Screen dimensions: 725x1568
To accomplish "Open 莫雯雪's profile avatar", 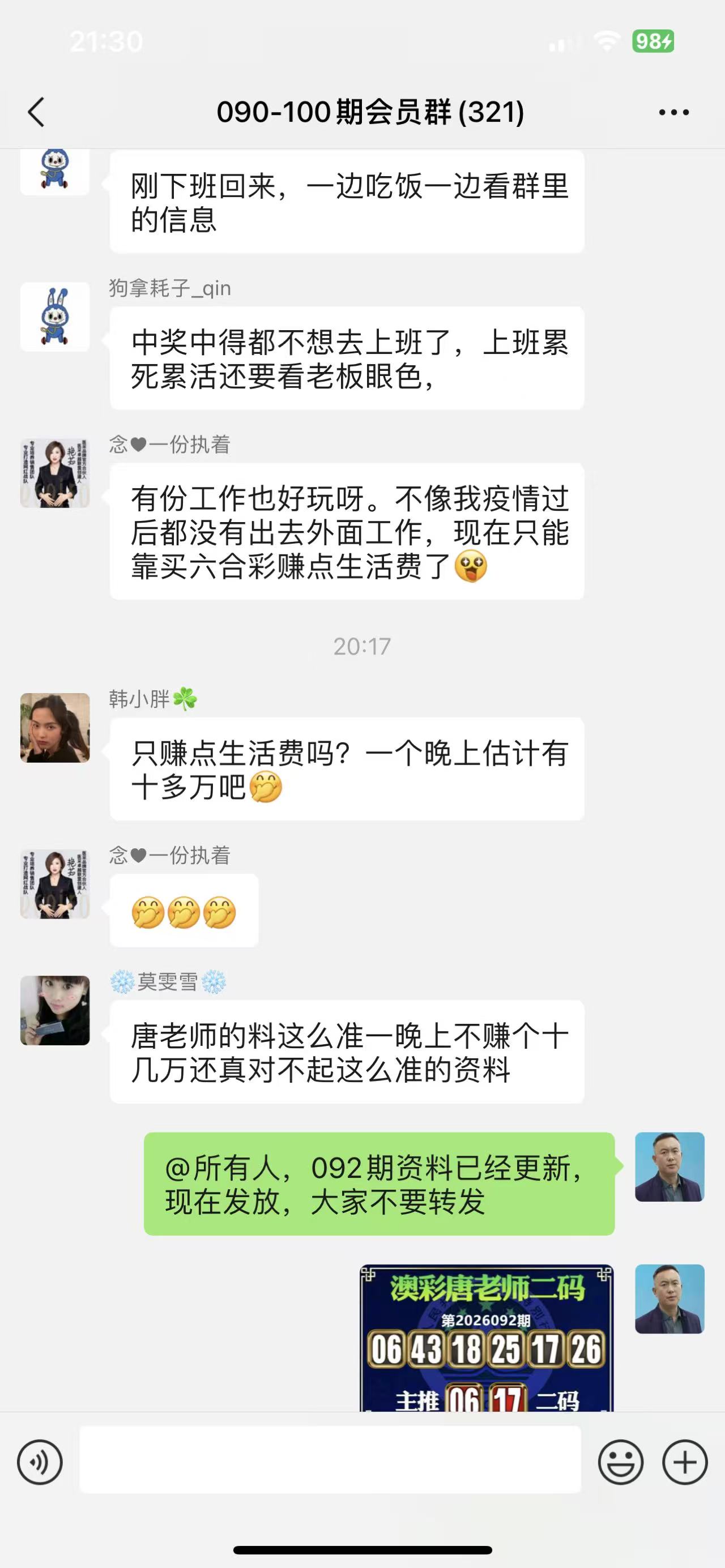I will click(55, 1010).
